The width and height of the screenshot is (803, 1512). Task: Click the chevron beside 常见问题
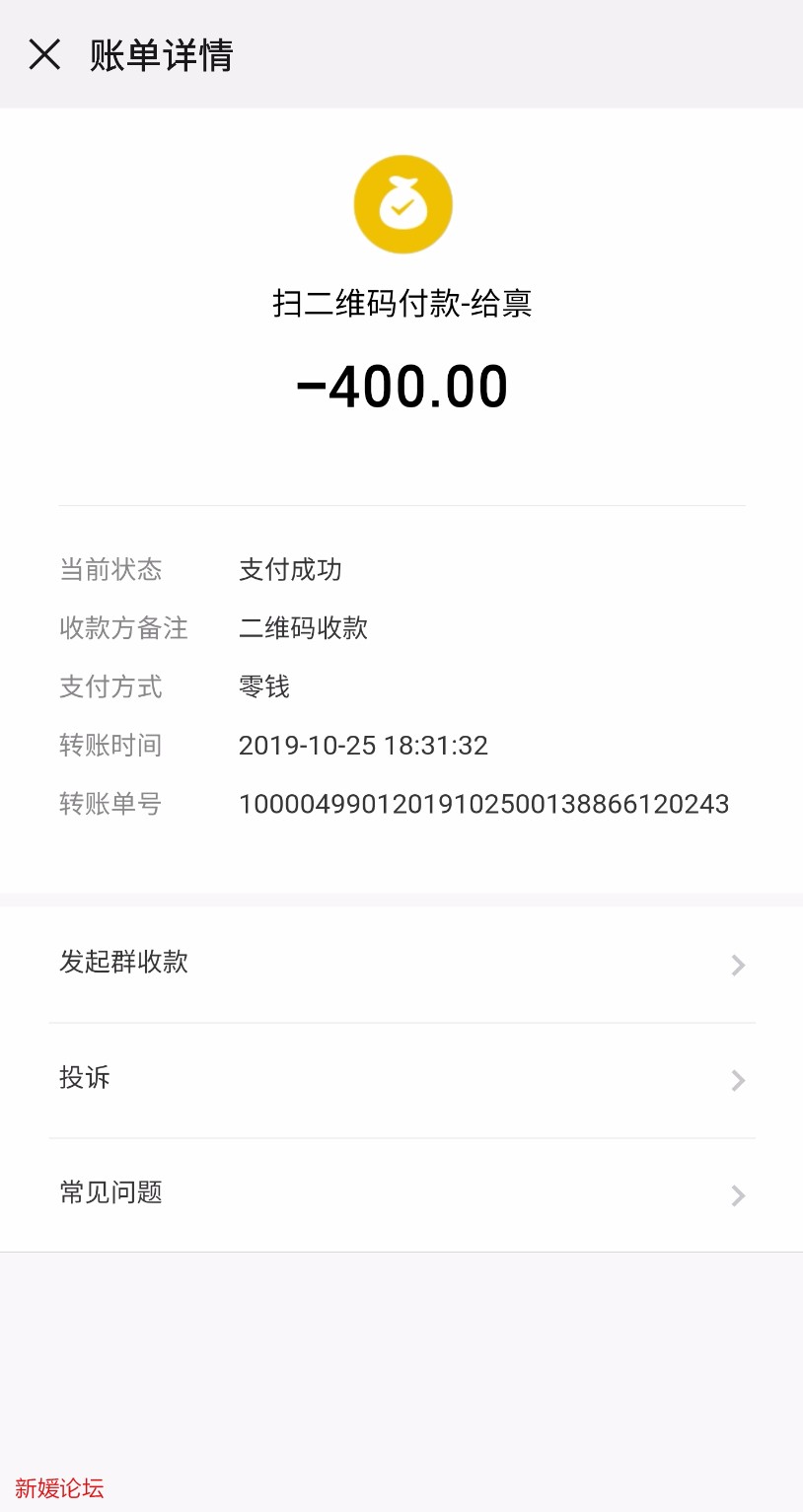737,1195
